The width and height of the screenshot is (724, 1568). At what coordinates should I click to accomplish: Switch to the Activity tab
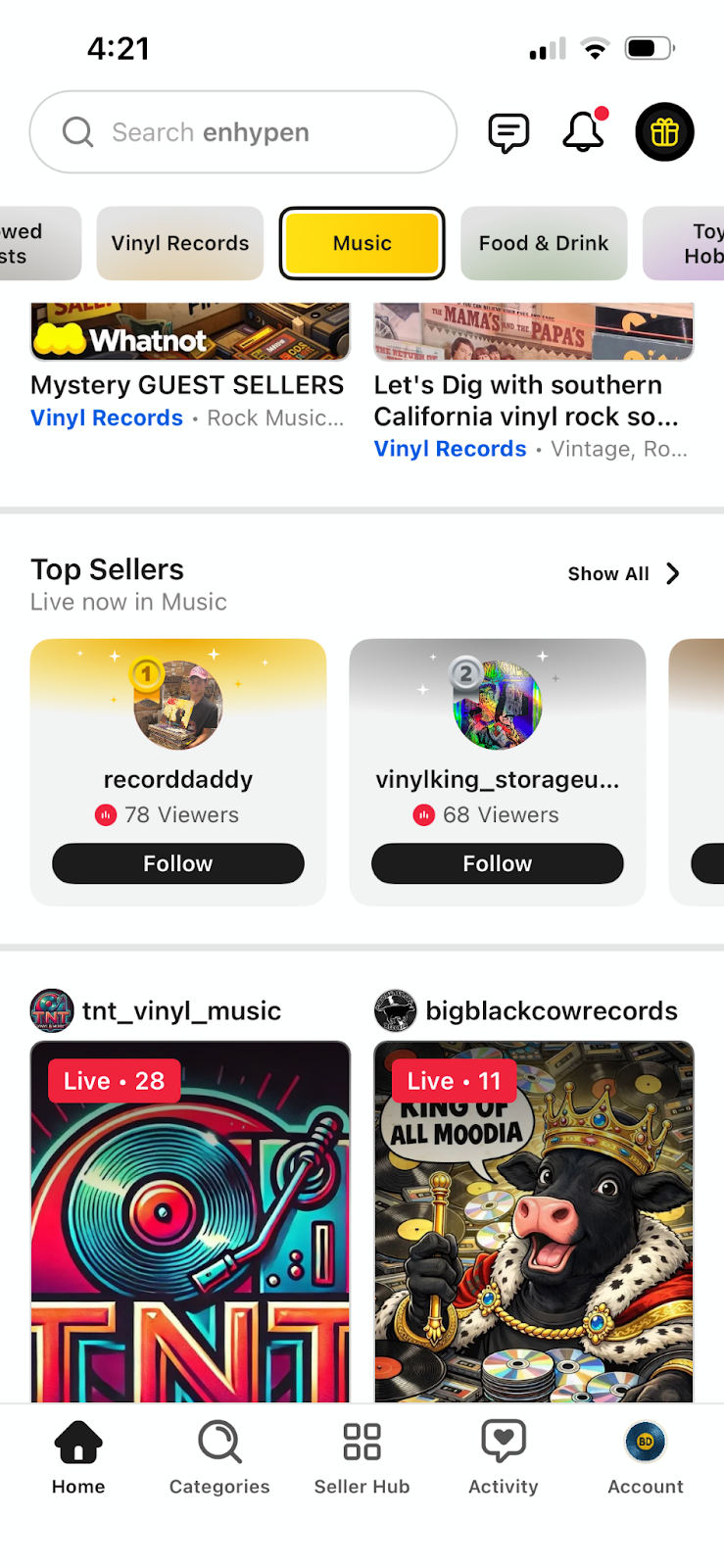point(504,1457)
